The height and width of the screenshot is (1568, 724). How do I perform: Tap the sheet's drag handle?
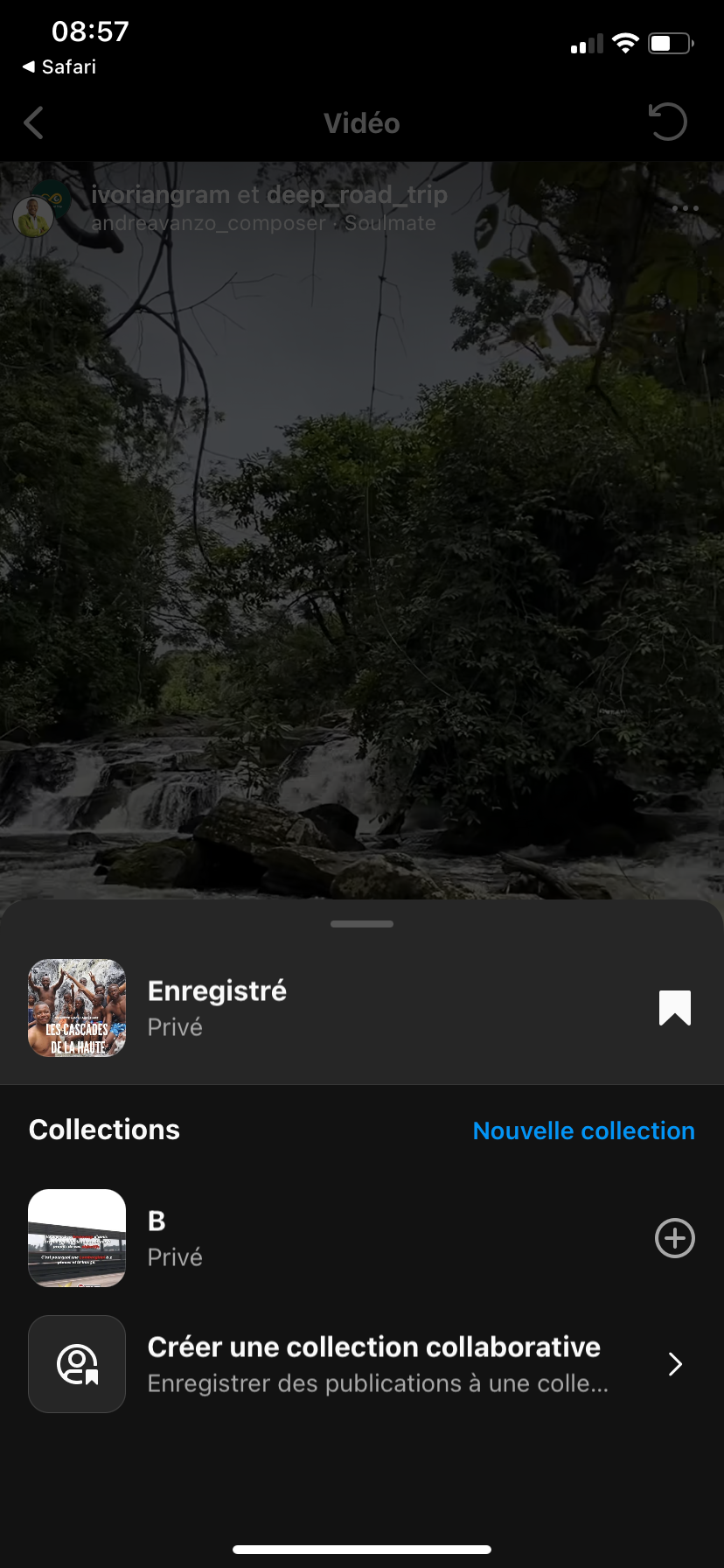coord(362,924)
